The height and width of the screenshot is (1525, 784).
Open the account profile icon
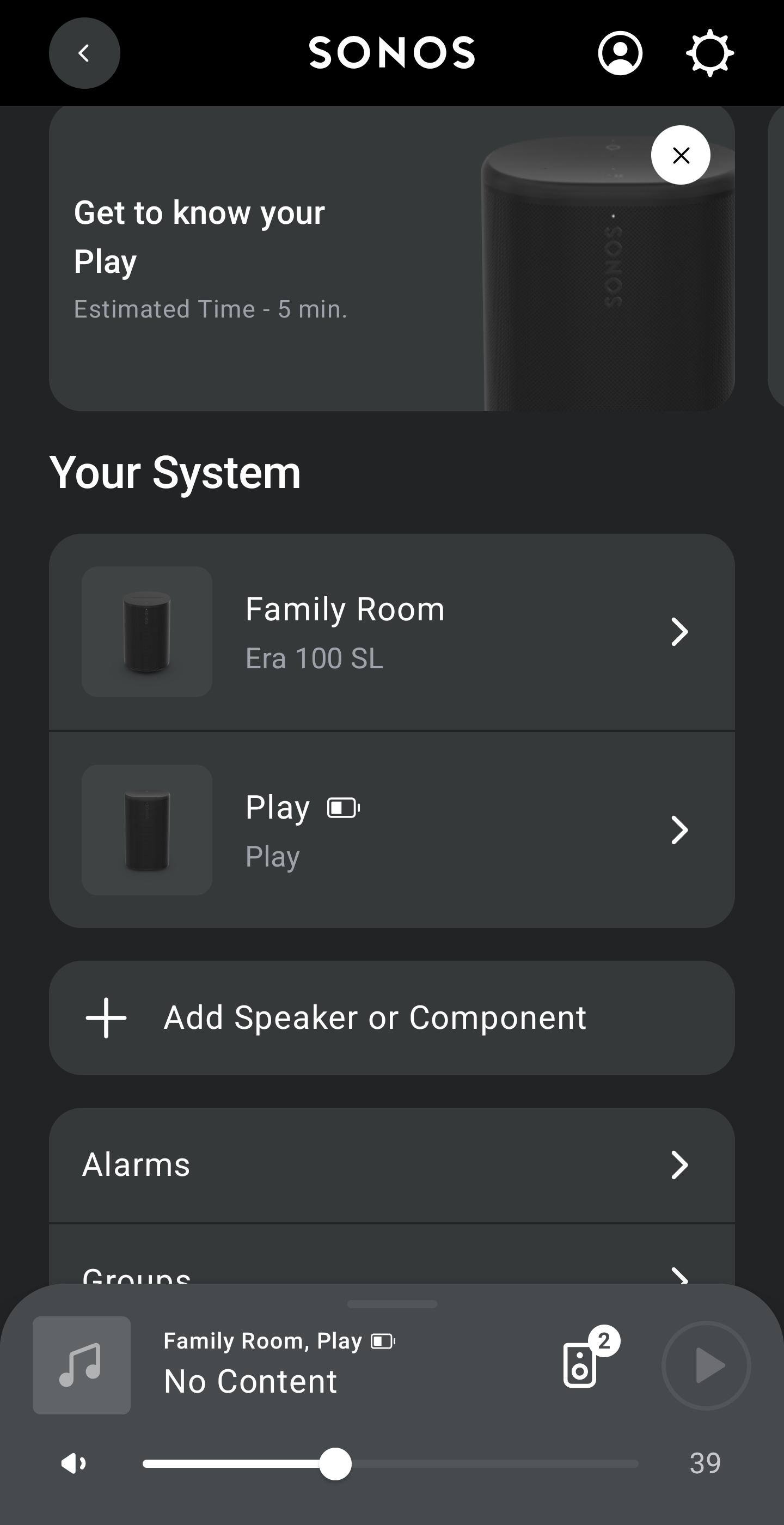(x=620, y=53)
